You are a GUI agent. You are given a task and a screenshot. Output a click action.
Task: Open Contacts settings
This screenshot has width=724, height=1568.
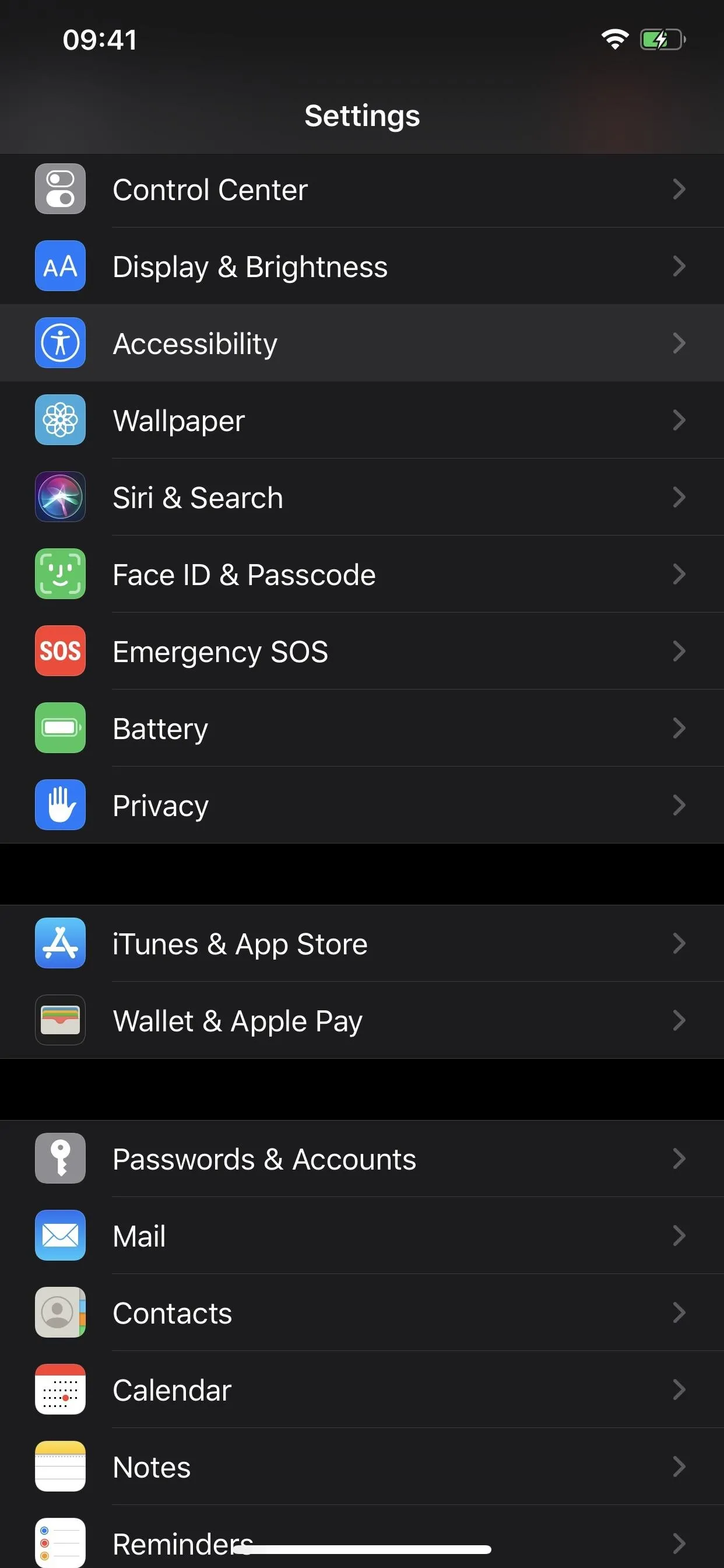click(362, 1312)
